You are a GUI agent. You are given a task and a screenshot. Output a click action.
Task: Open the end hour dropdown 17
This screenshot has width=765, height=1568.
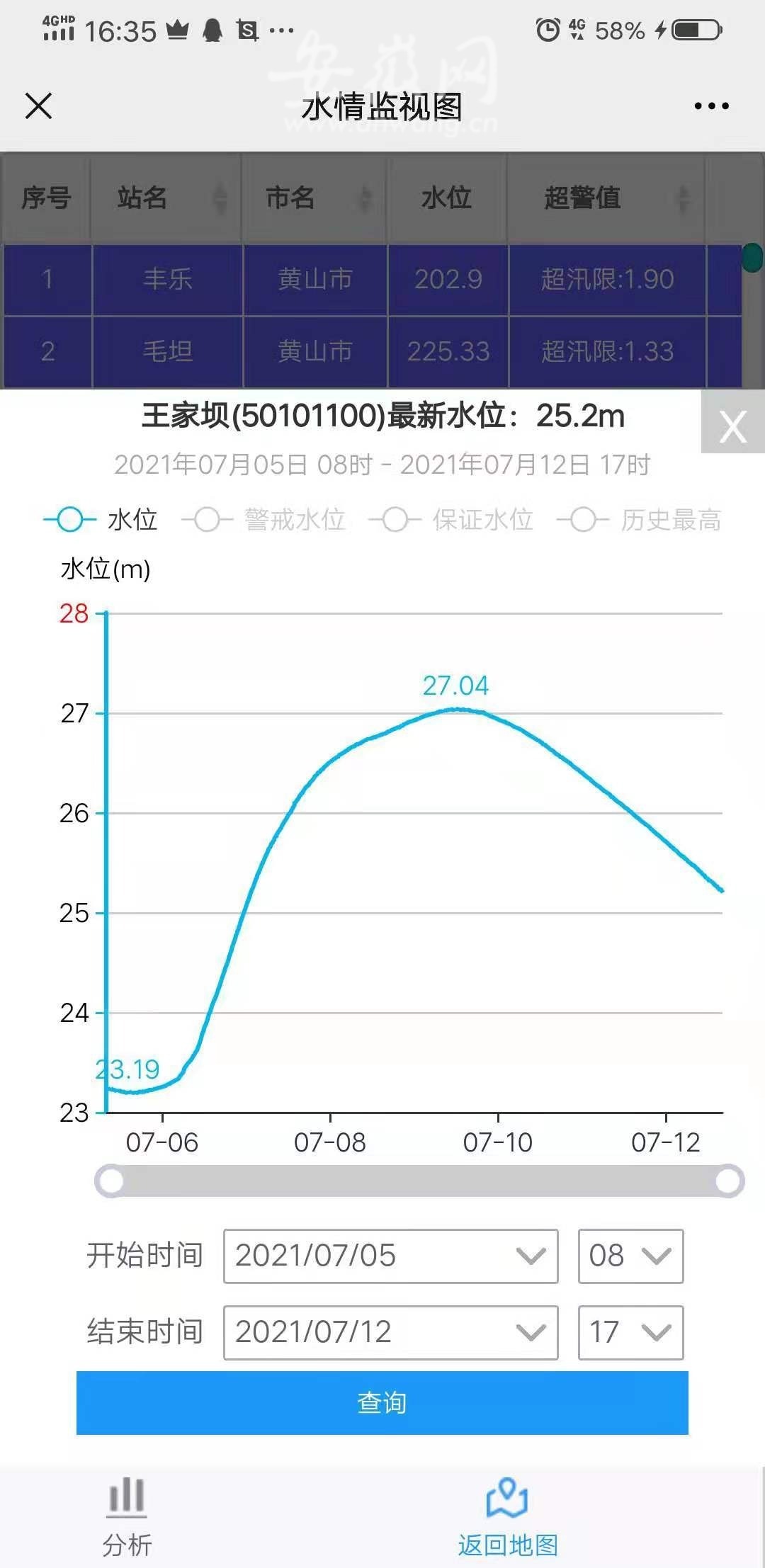[x=631, y=1332]
